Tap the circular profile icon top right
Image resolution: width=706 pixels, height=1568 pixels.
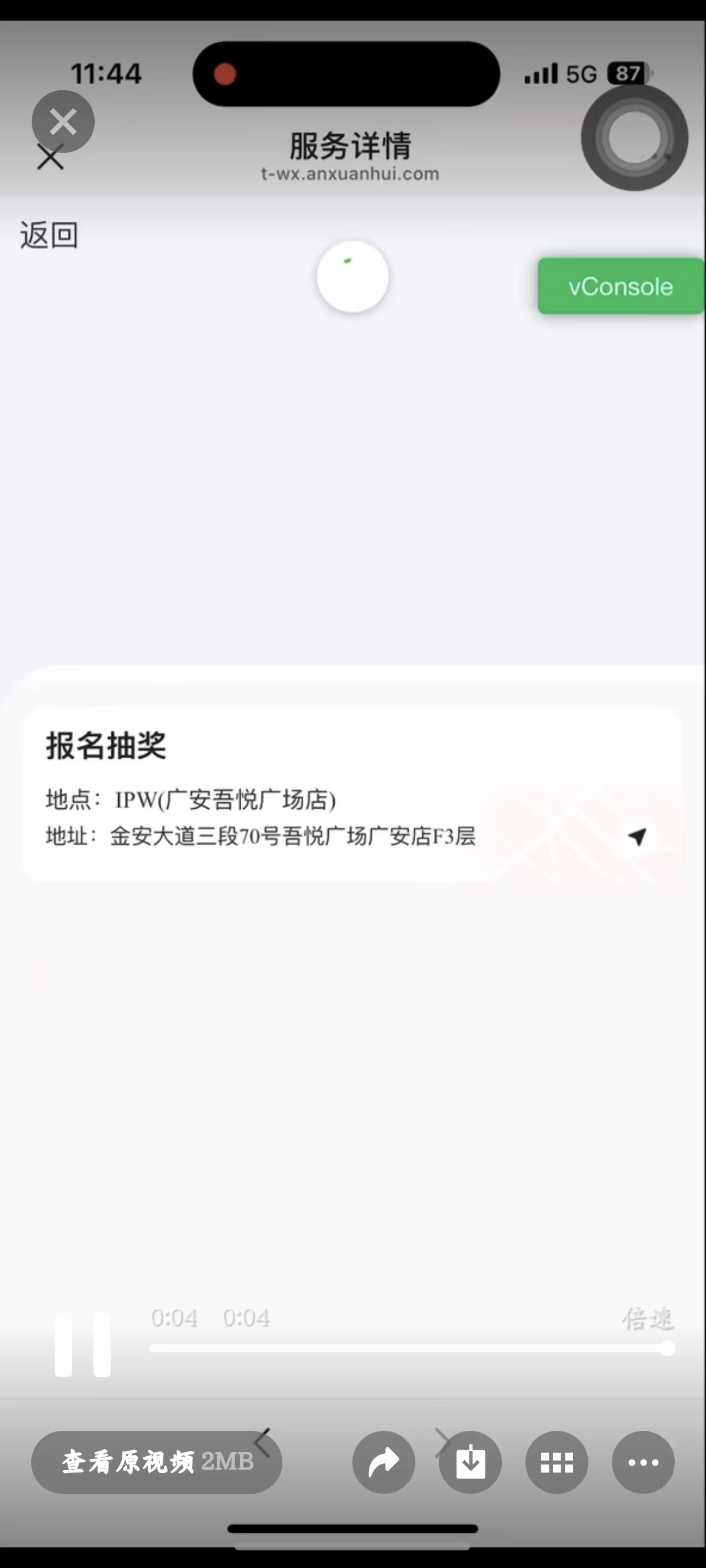point(635,139)
